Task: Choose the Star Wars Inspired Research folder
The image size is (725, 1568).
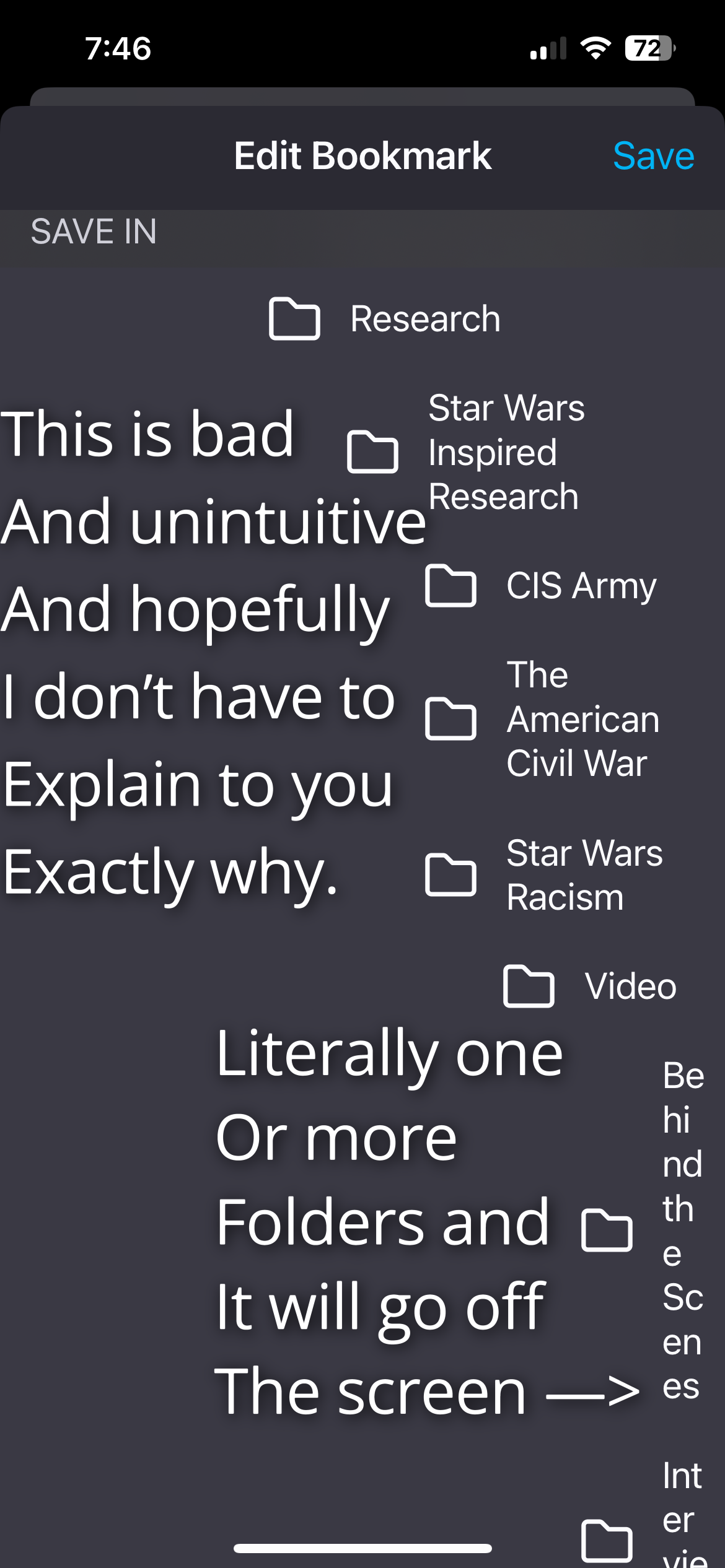Action: (x=505, y=452)
